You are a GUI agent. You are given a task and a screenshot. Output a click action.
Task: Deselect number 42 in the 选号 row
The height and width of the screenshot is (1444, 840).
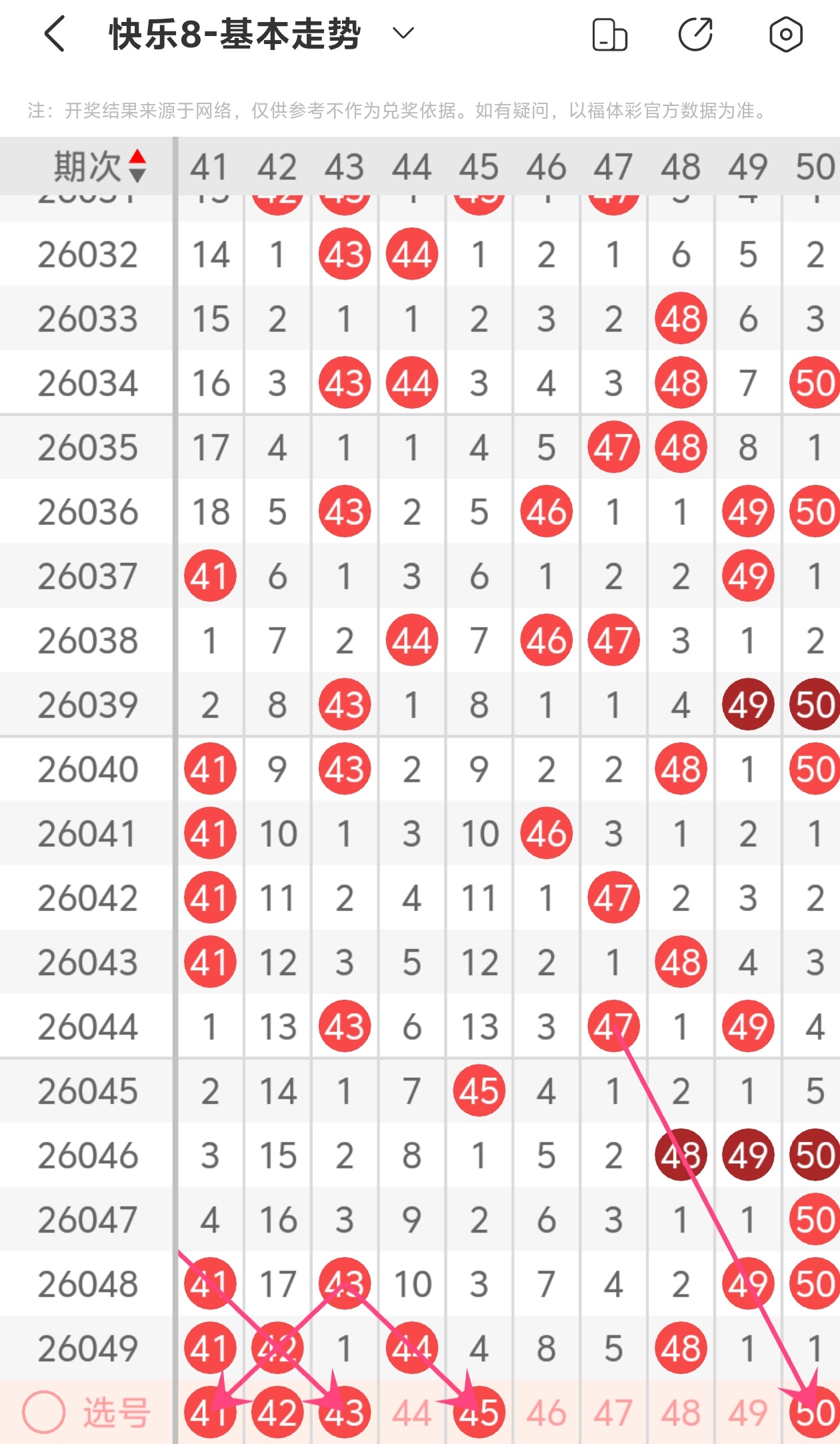(x=277, y=1412)
